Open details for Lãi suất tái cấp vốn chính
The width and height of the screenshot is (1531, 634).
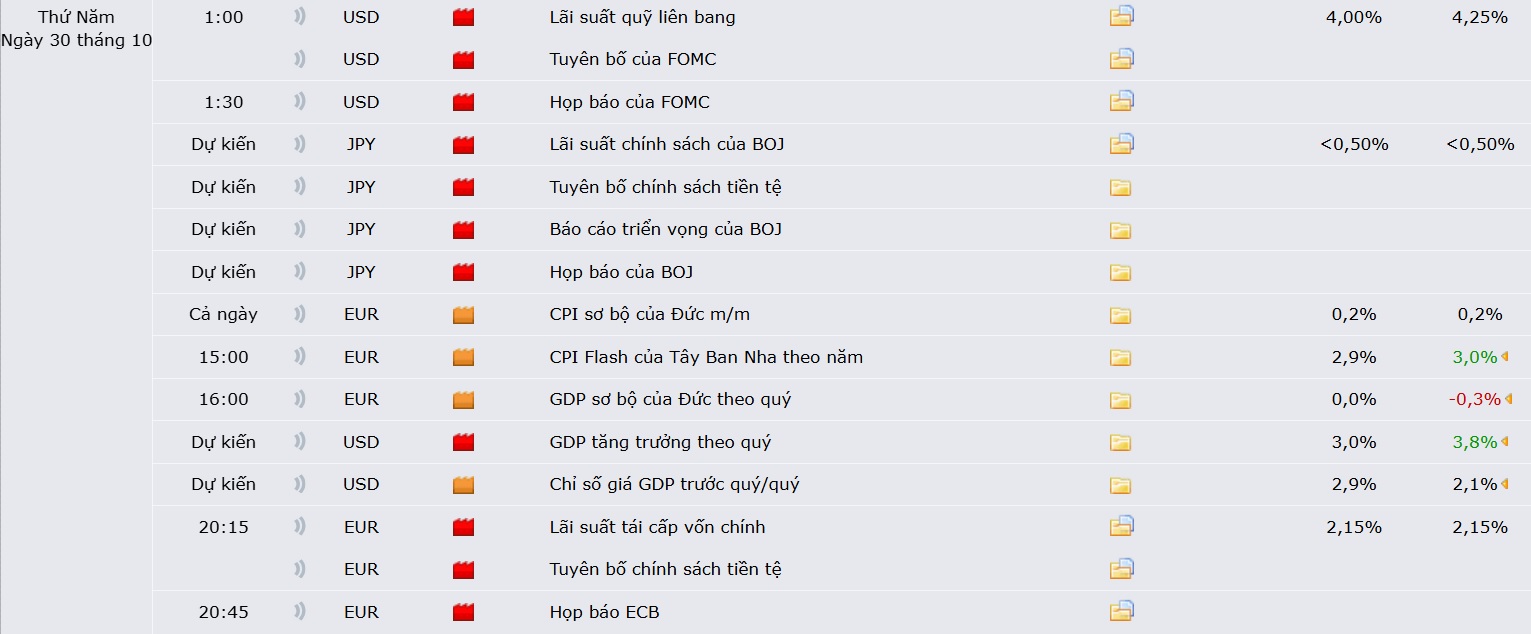(1121, 526)
